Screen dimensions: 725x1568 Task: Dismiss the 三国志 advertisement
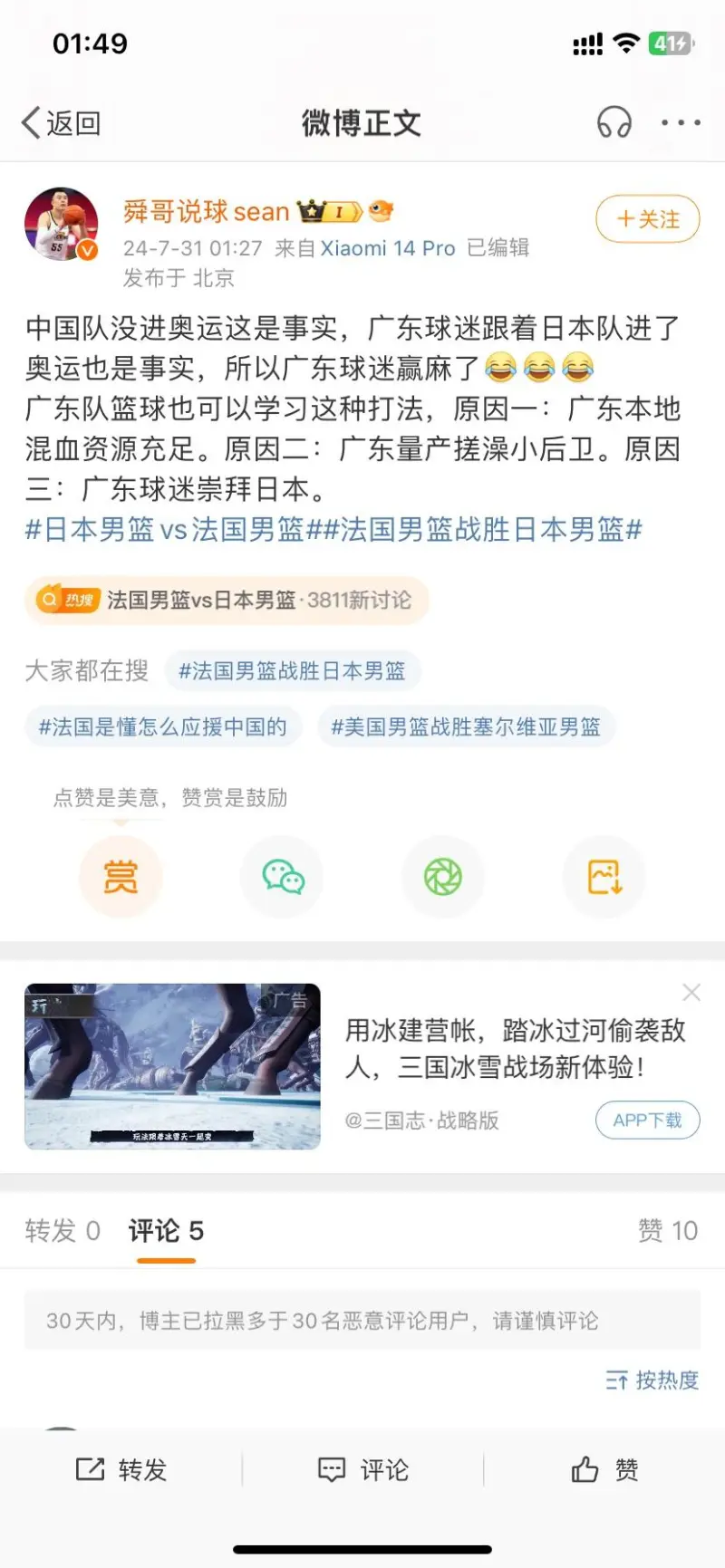691,993
